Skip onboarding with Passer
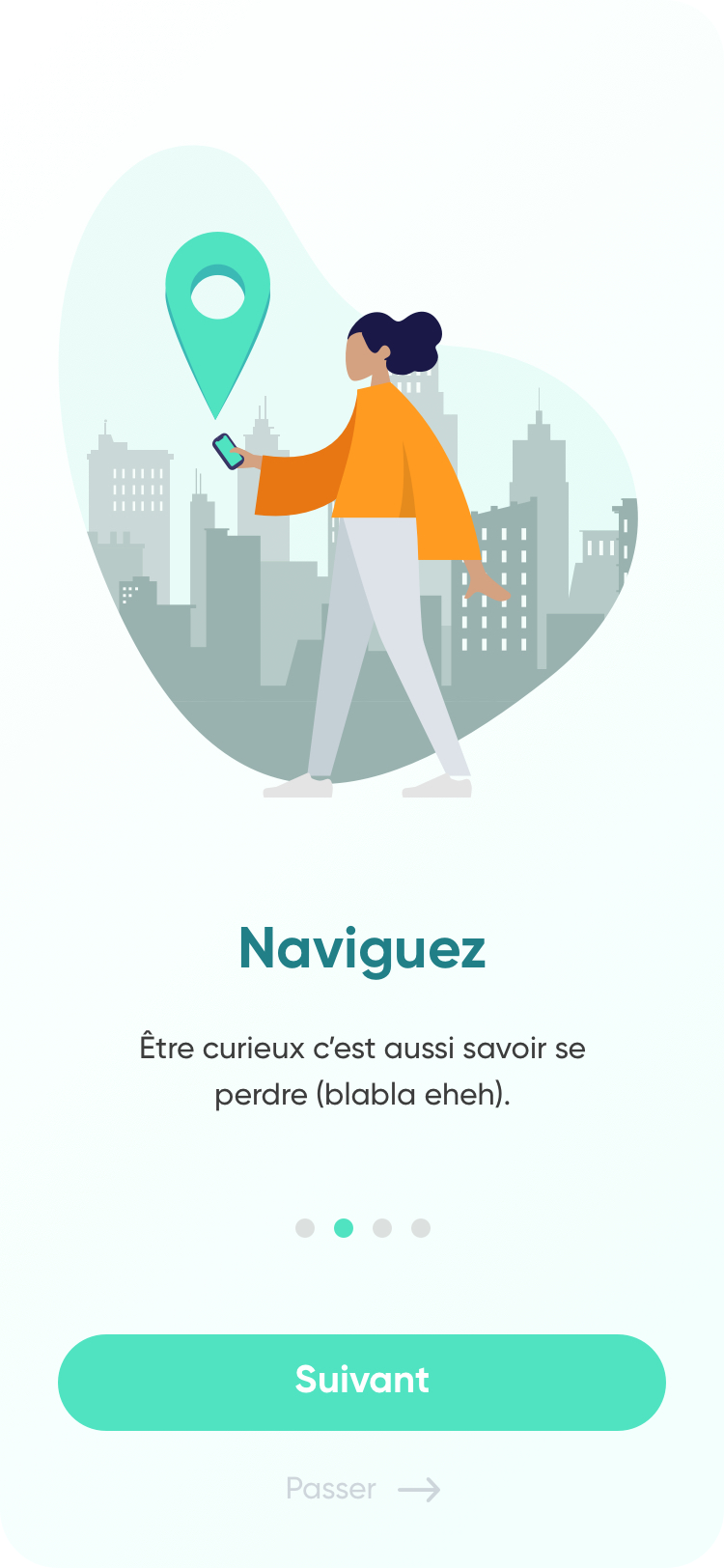724x1568 pixels. (x=362, y=1488)
